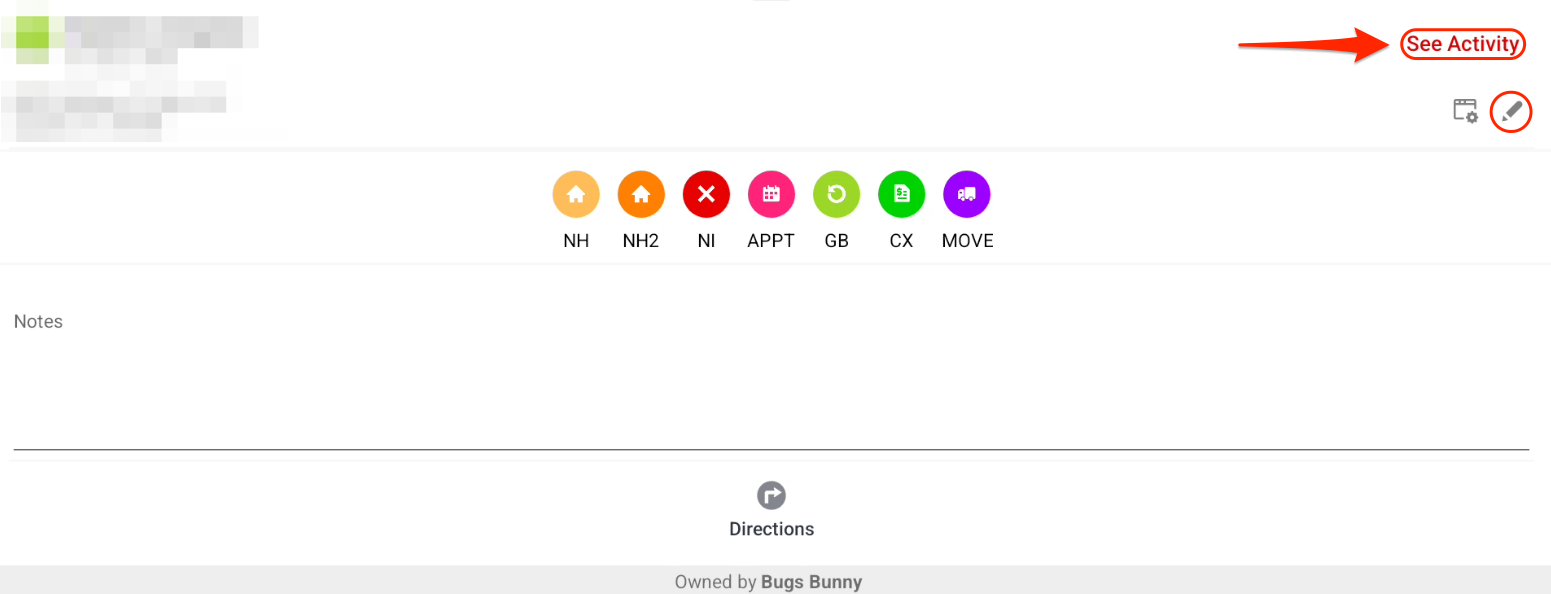1551x594 pixels.
Task: Set an APPT appointment status
Action: point(771,195)
